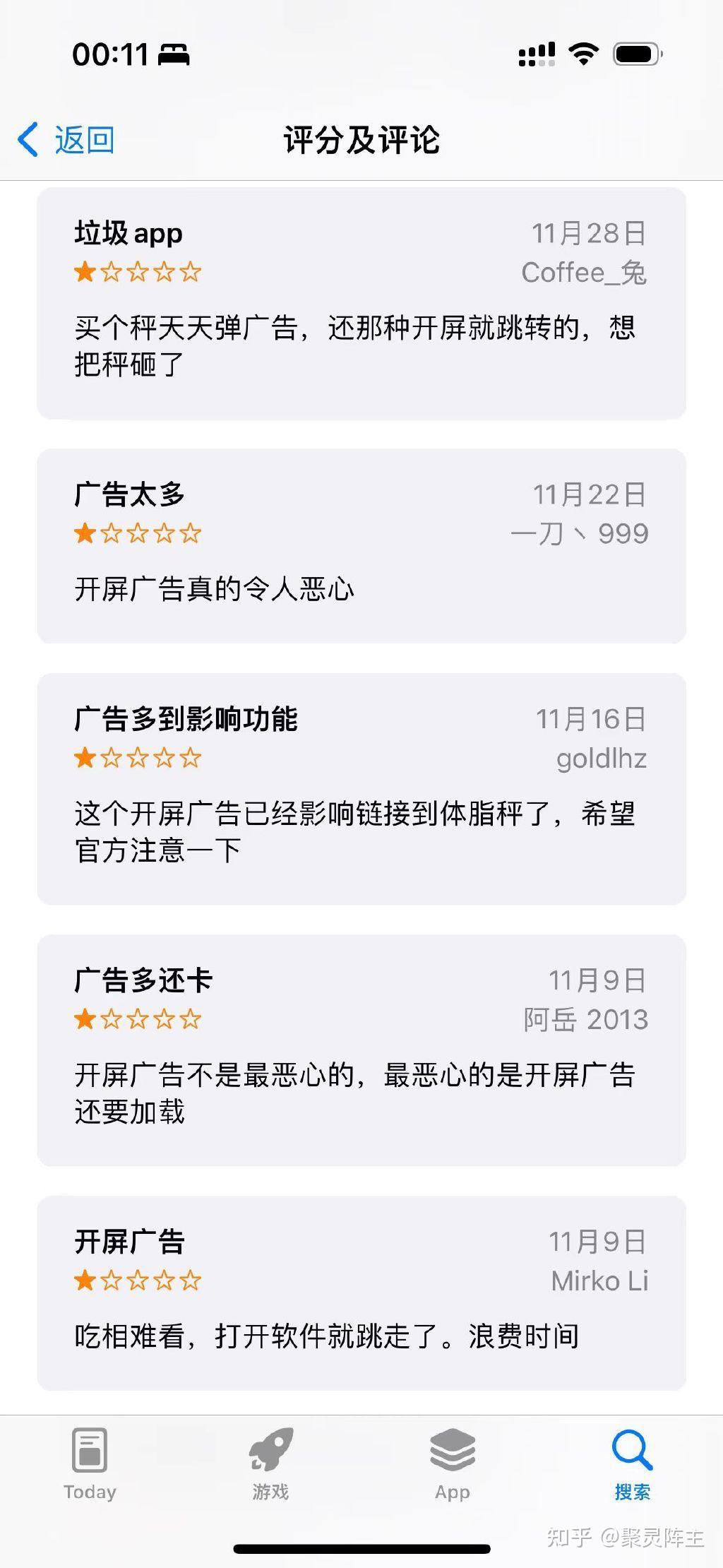Go back via the 返回 button
Viewport: 723px width, 1568px height.
click(67, 140)
